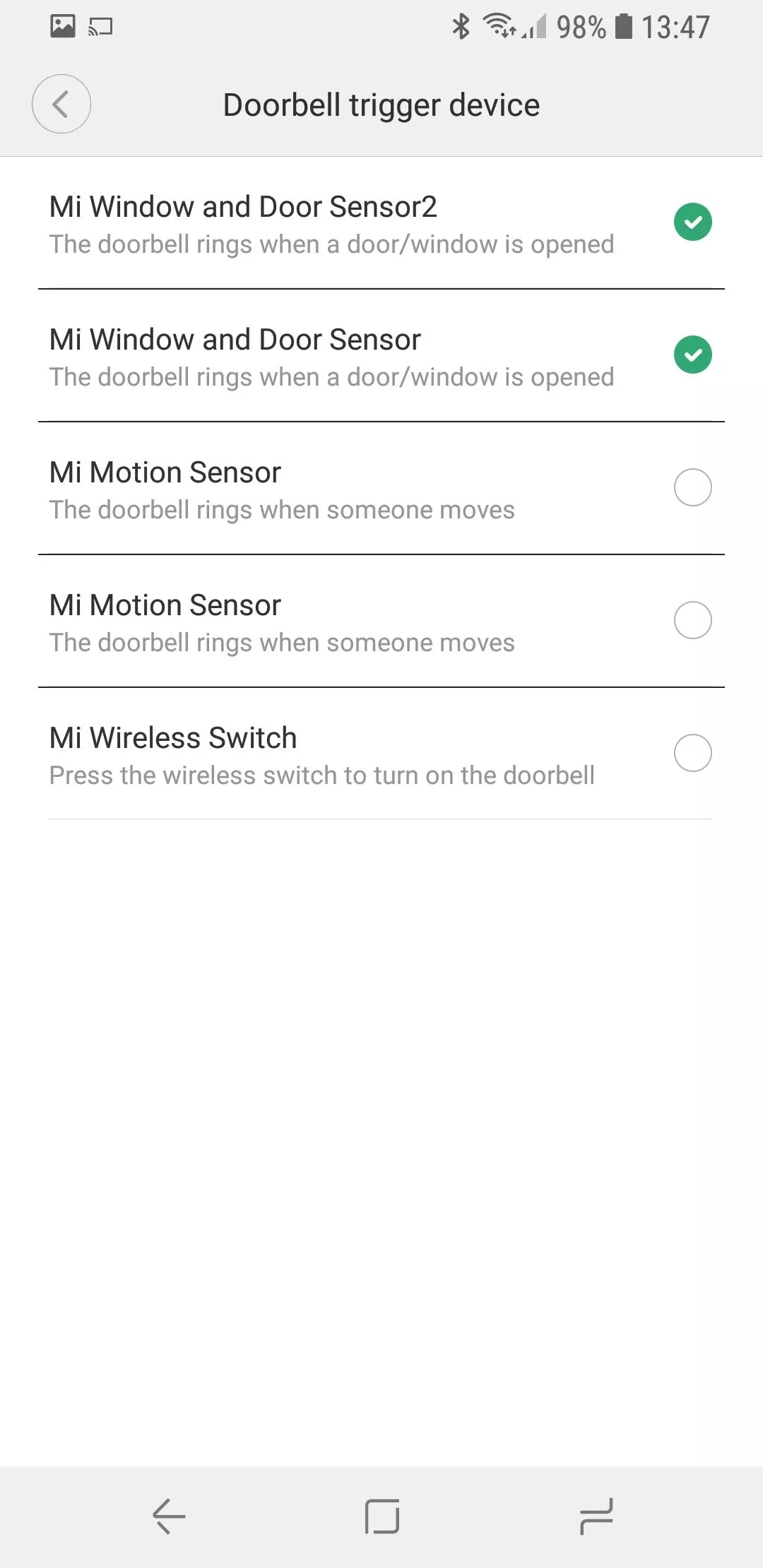Go back from Doorbell trigger device screen
The width and height of the screenshot is (763, 1568).
point(61,104)
